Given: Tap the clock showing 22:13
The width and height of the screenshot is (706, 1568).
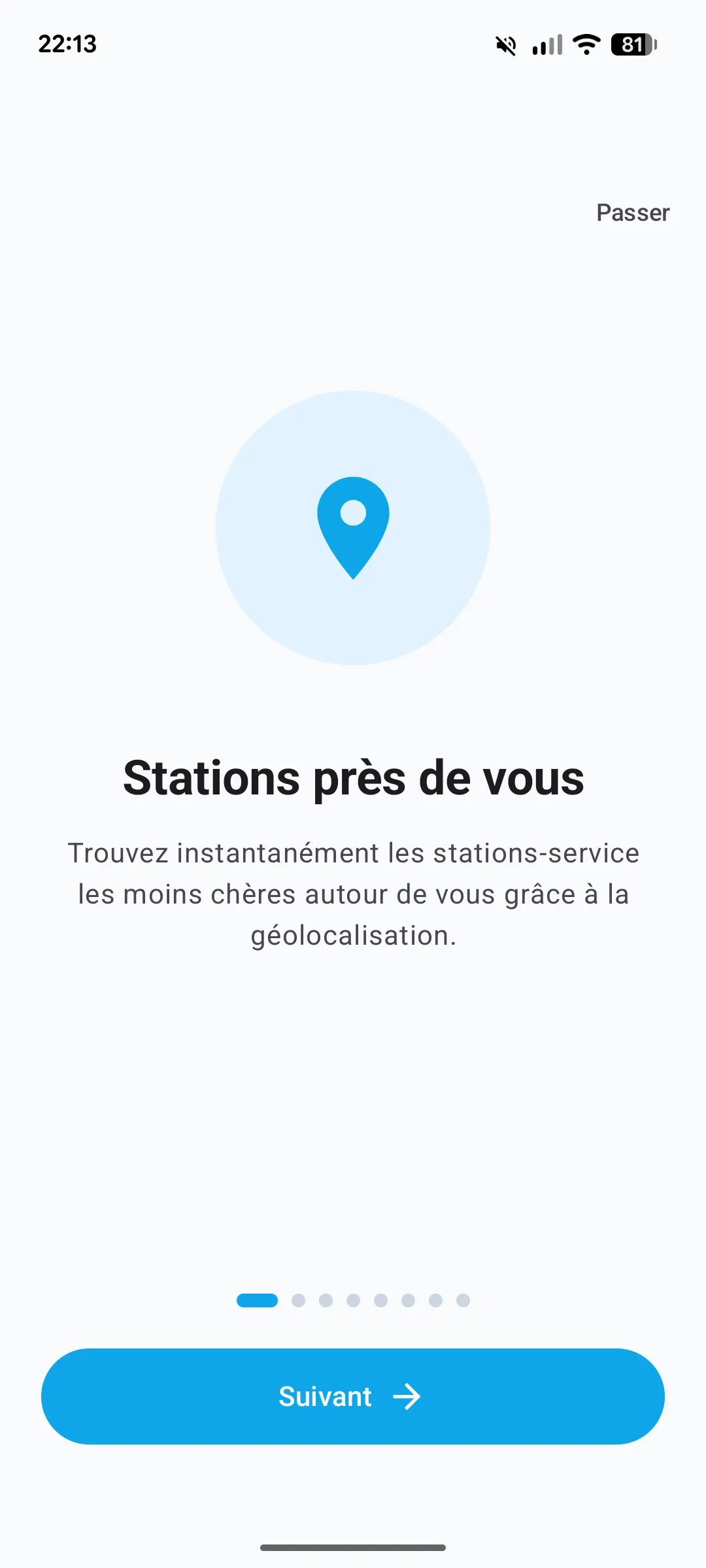Looking at the screenshot, I should click(67, 44).
